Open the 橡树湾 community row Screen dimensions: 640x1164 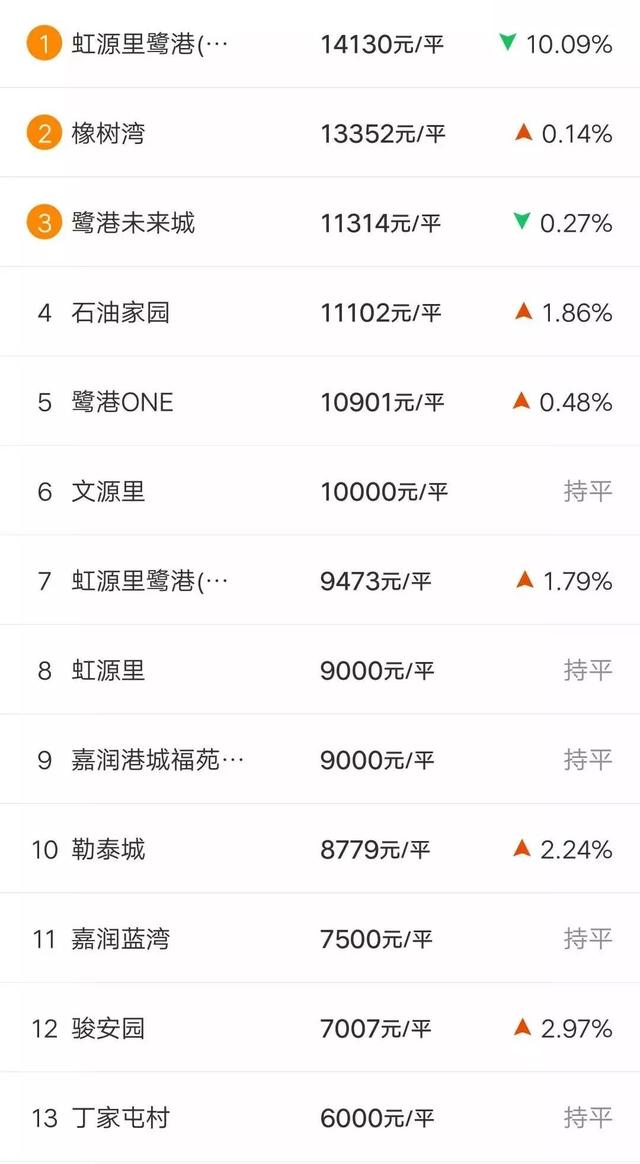pyautogui.click(x=108, y=133)
